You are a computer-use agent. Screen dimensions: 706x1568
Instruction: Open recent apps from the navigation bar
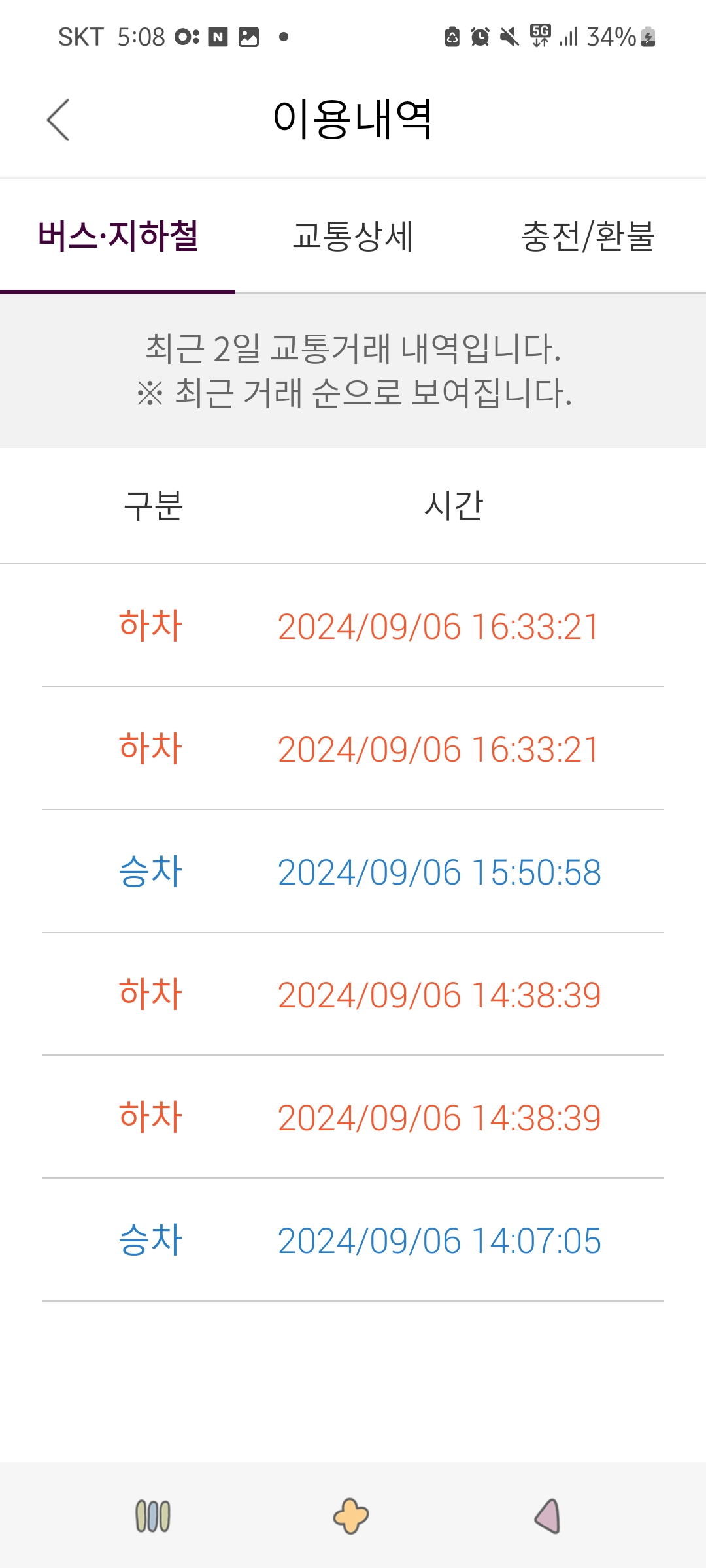[x=152, y=1516]
